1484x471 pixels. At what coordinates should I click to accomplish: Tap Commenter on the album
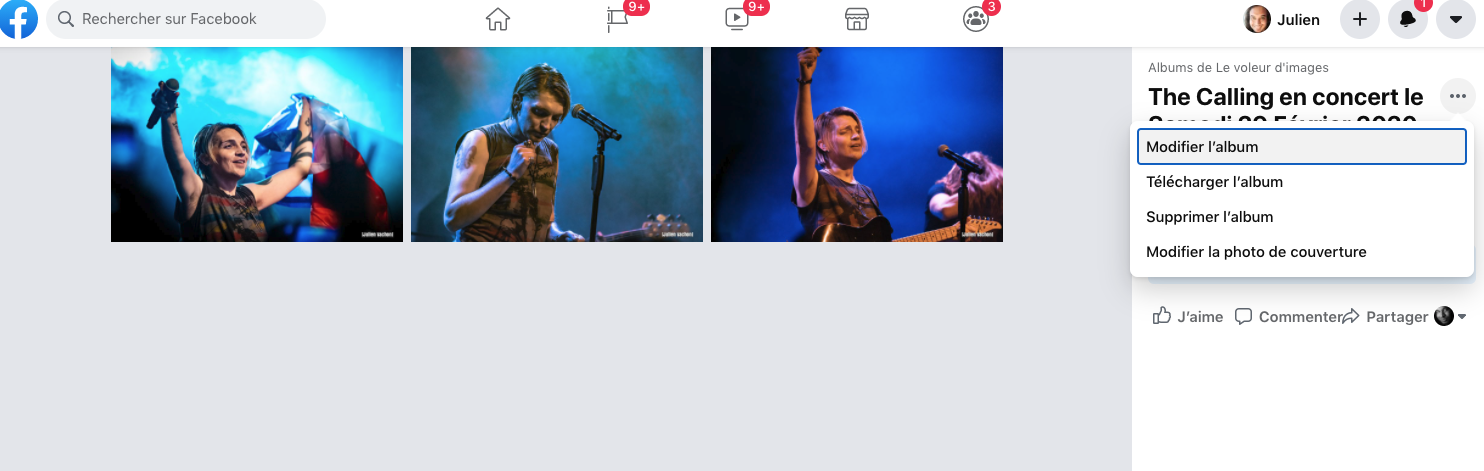pos(1288,316)
